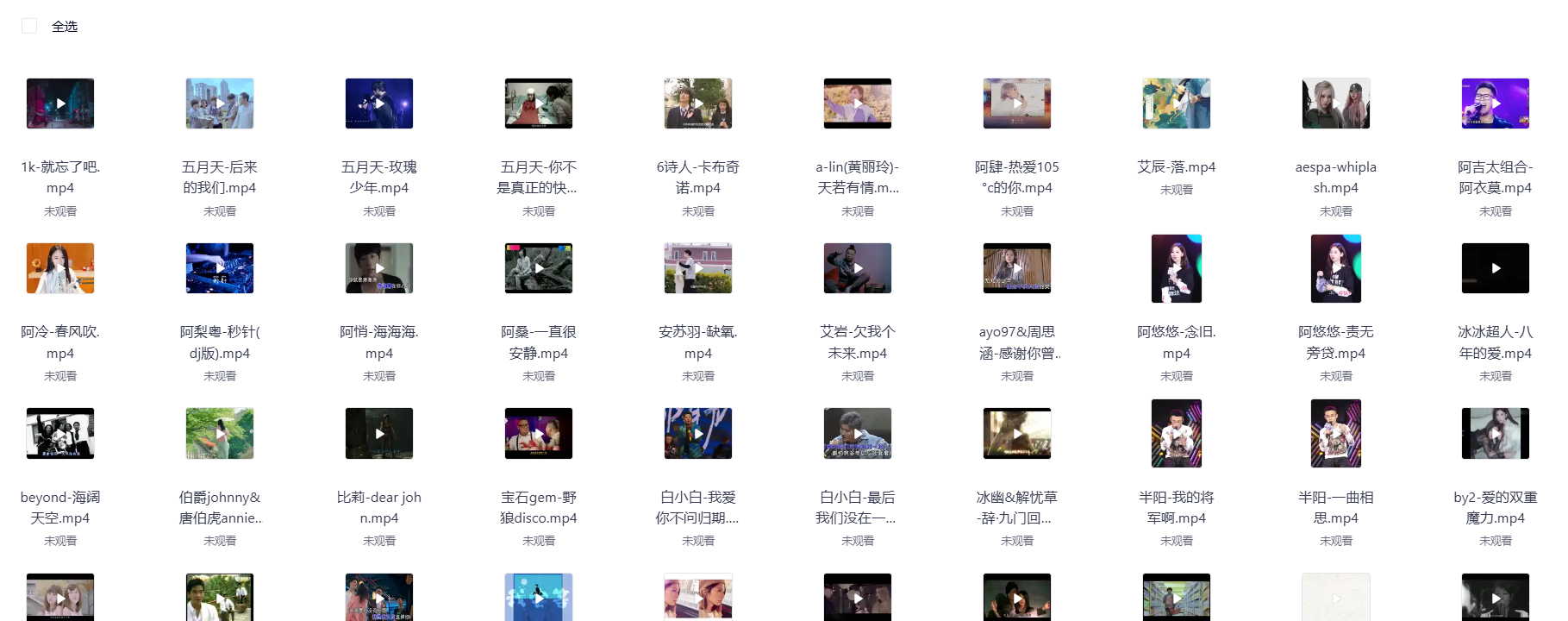The image size is (1568, 621).
Task: Play 冰冰超人-八年的爱.mp4
Action: click(x=1496, y=268)
